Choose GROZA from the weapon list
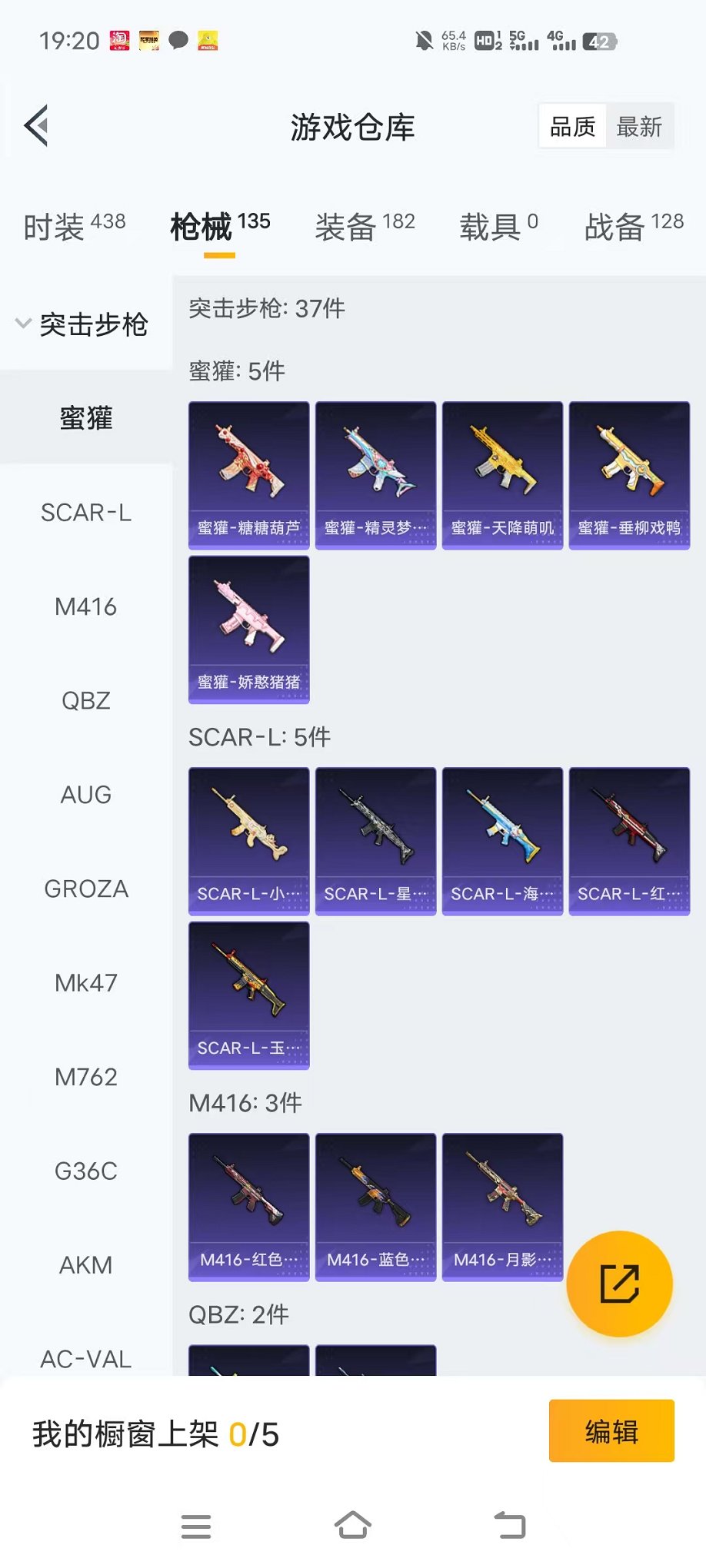 (x=86, y=889)
